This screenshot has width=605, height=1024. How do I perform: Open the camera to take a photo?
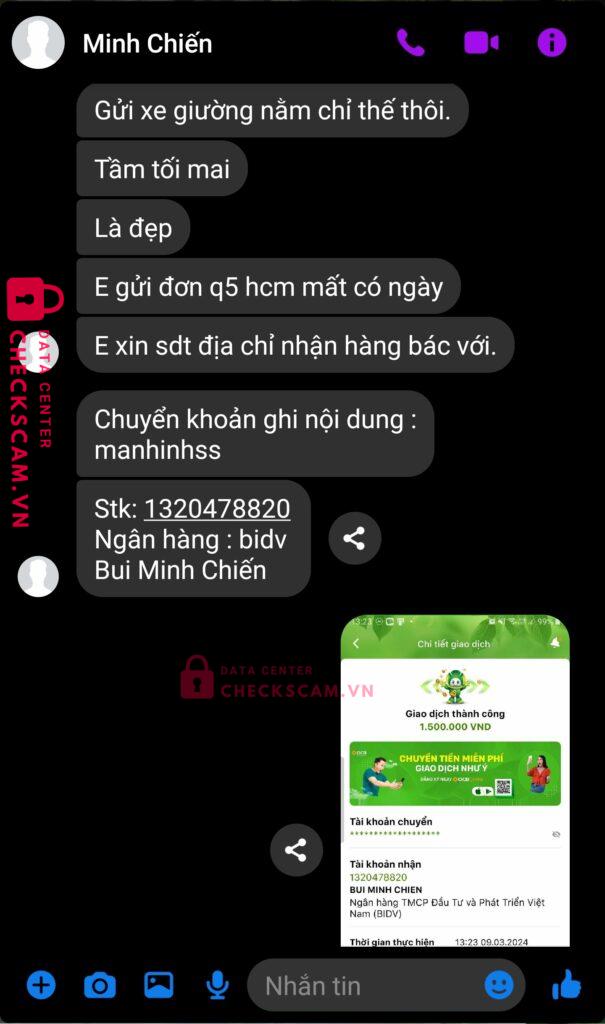pyautogui.click(x=99, y=985)
